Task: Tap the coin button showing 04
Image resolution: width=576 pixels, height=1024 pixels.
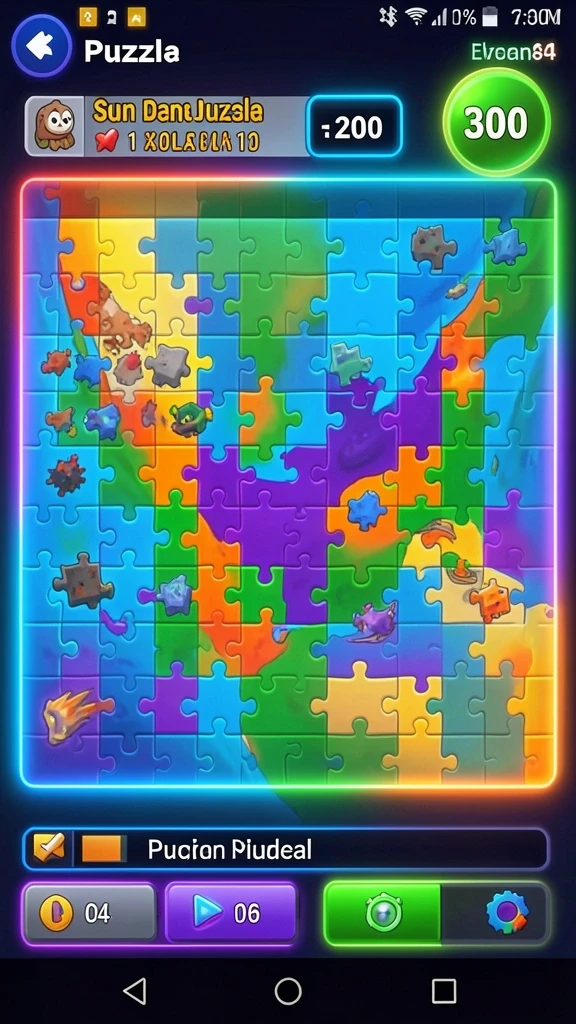Action: pos(89,912)
